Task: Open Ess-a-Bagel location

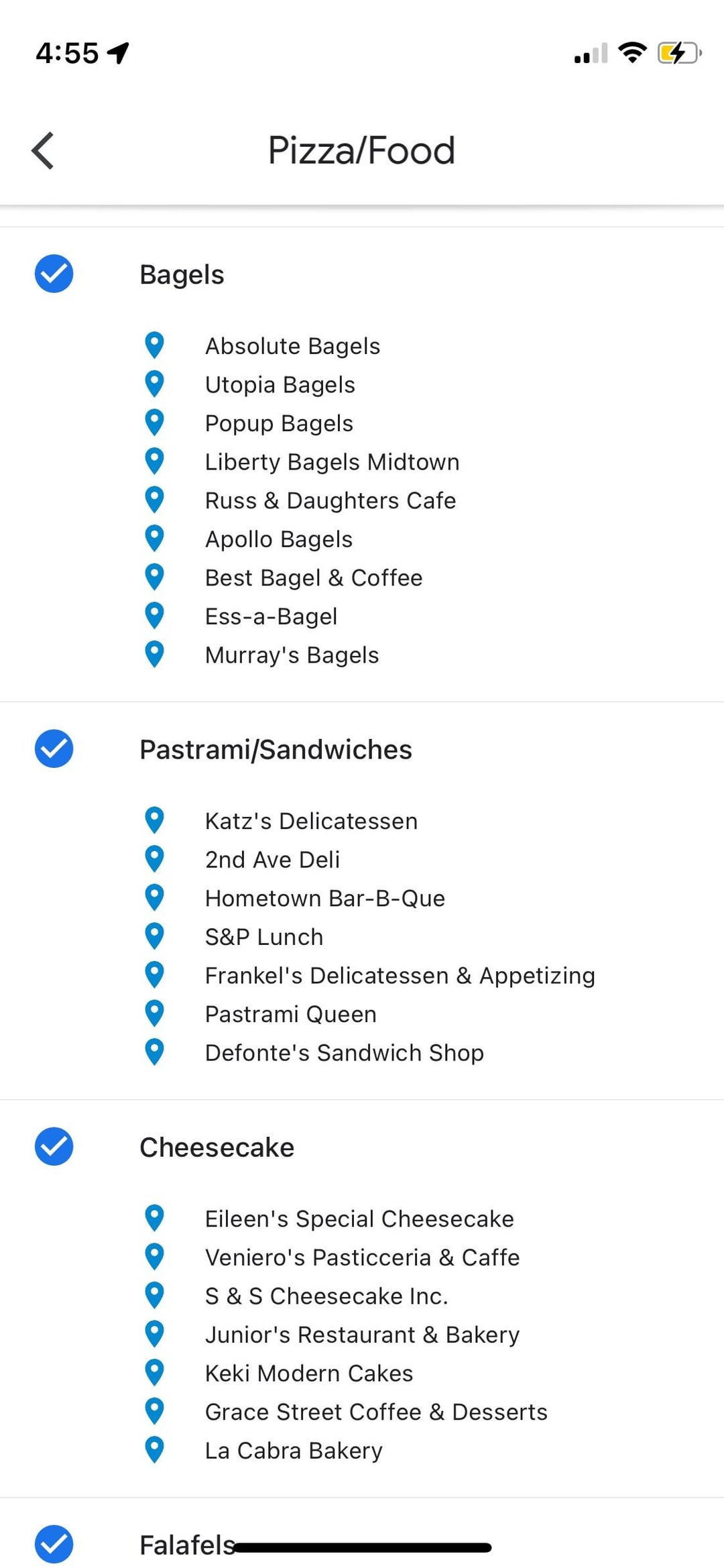Action: 271,616
